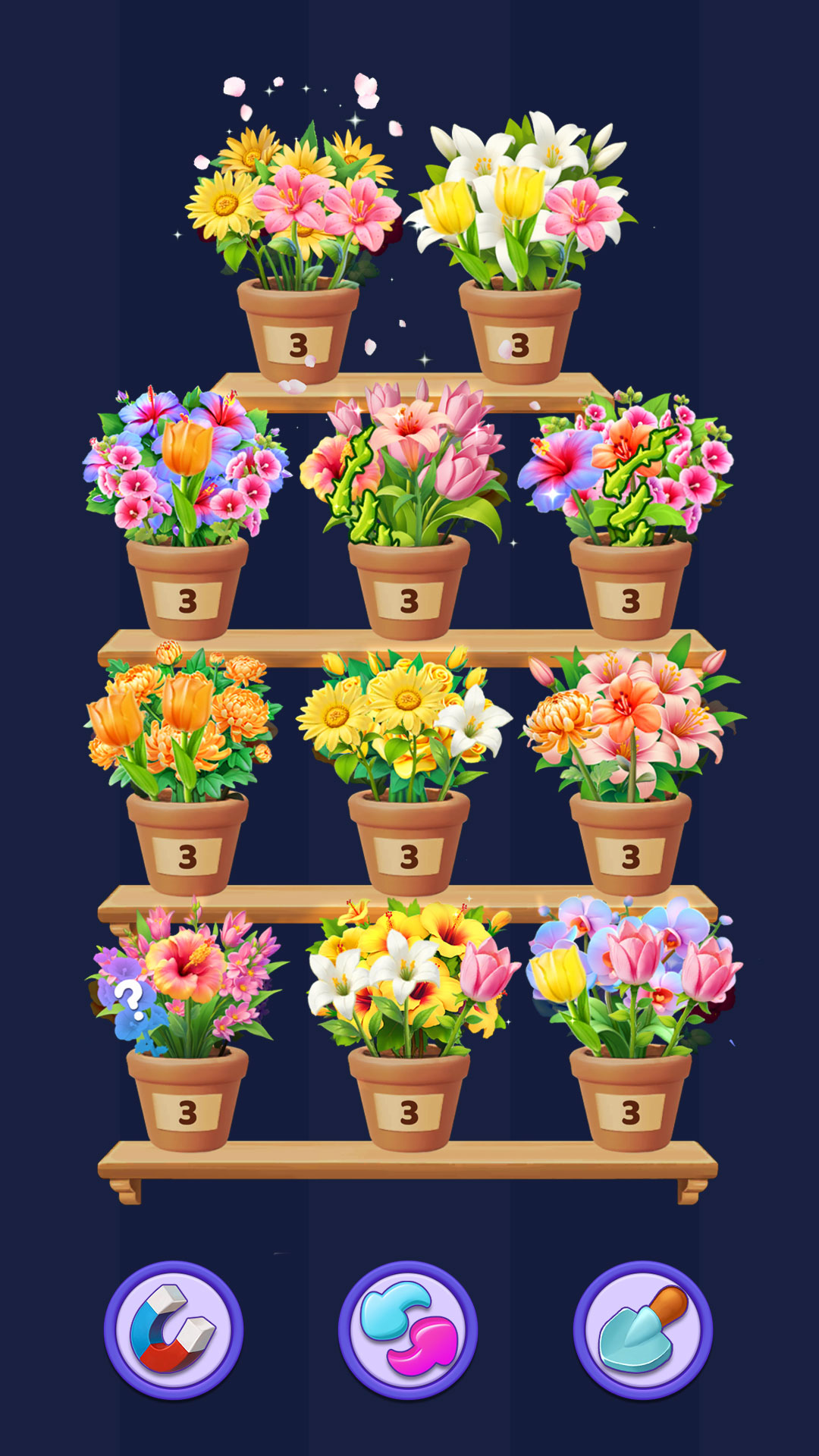Select the shovel tool booster

click(642, 1329)
